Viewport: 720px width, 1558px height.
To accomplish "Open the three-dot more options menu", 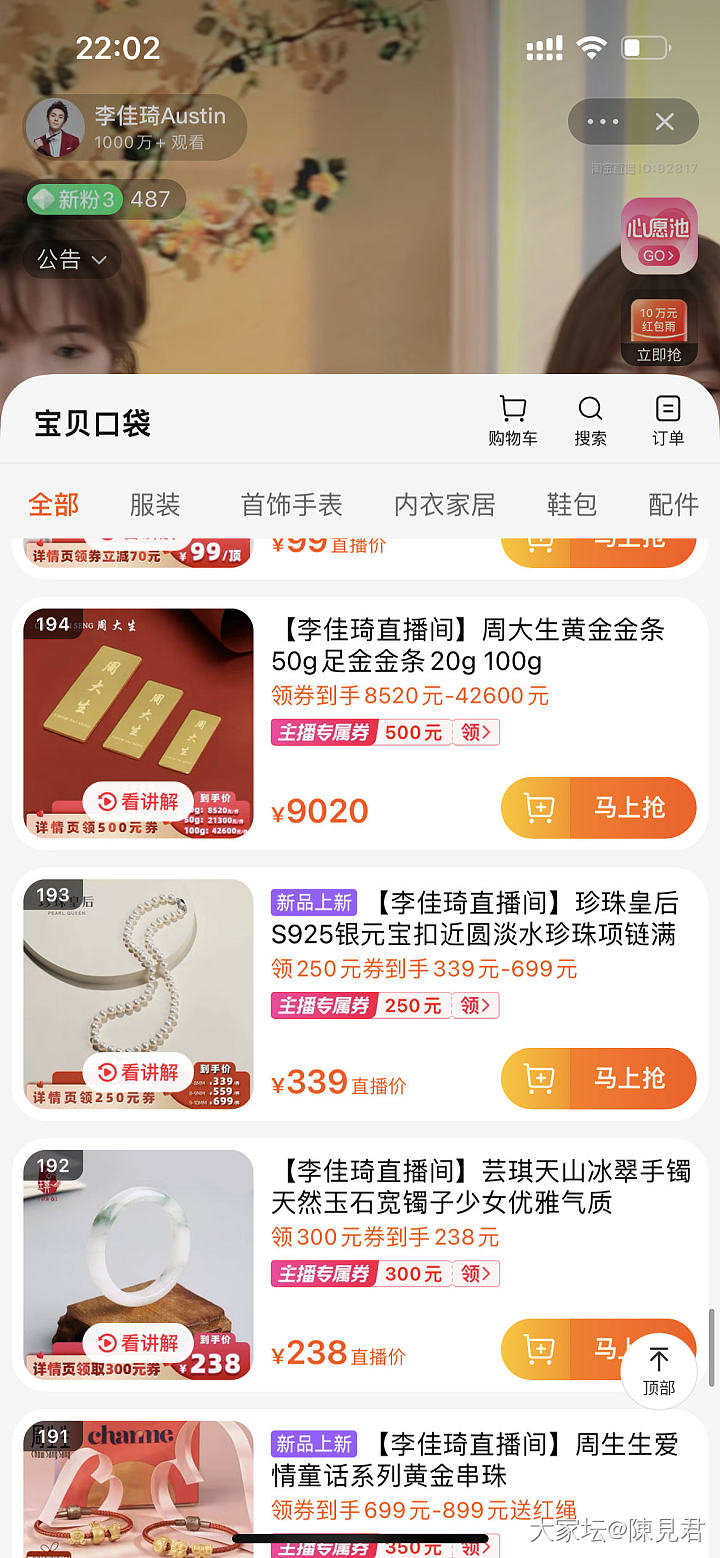I will point(603,122).
